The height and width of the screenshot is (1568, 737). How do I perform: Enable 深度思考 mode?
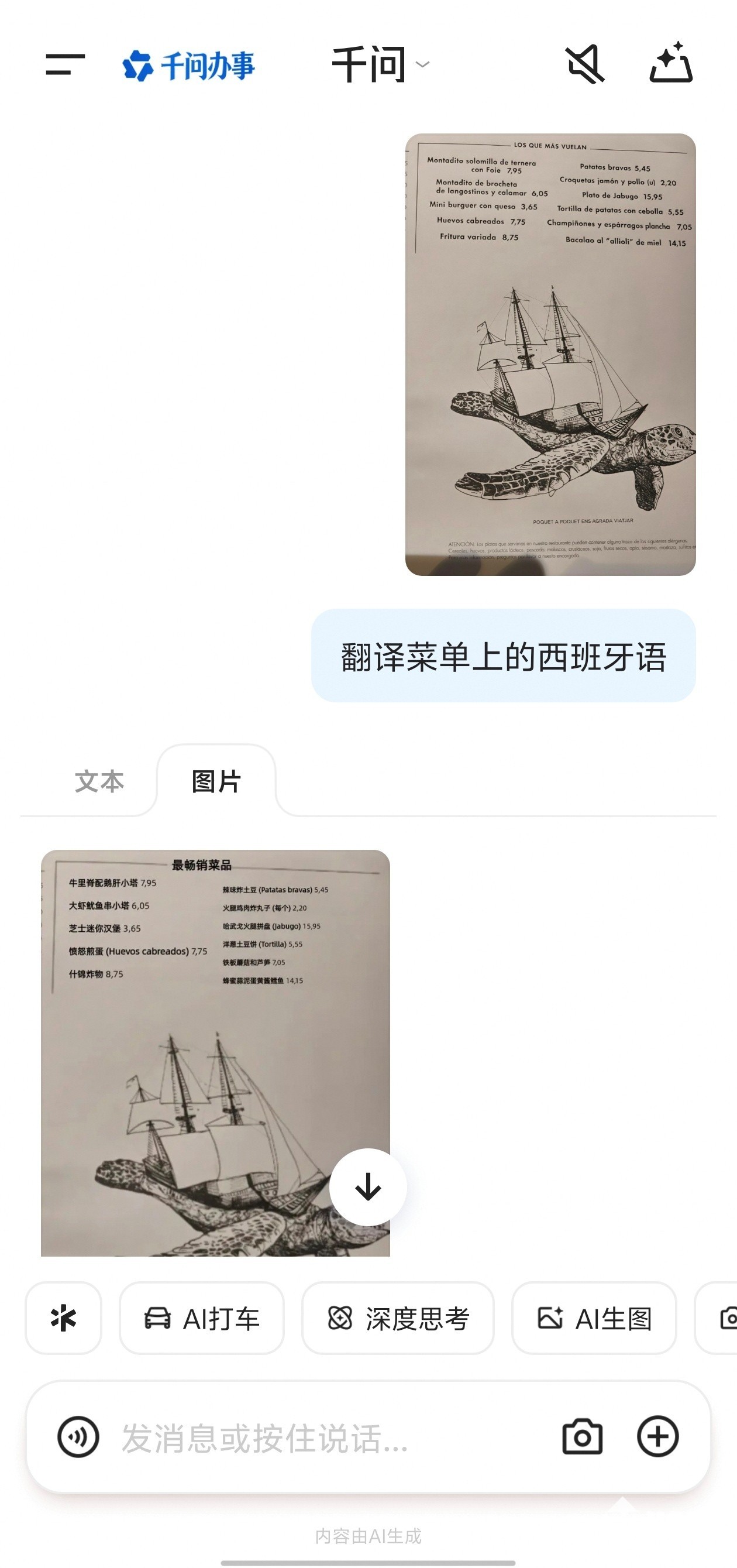[x=398, y=1319]
